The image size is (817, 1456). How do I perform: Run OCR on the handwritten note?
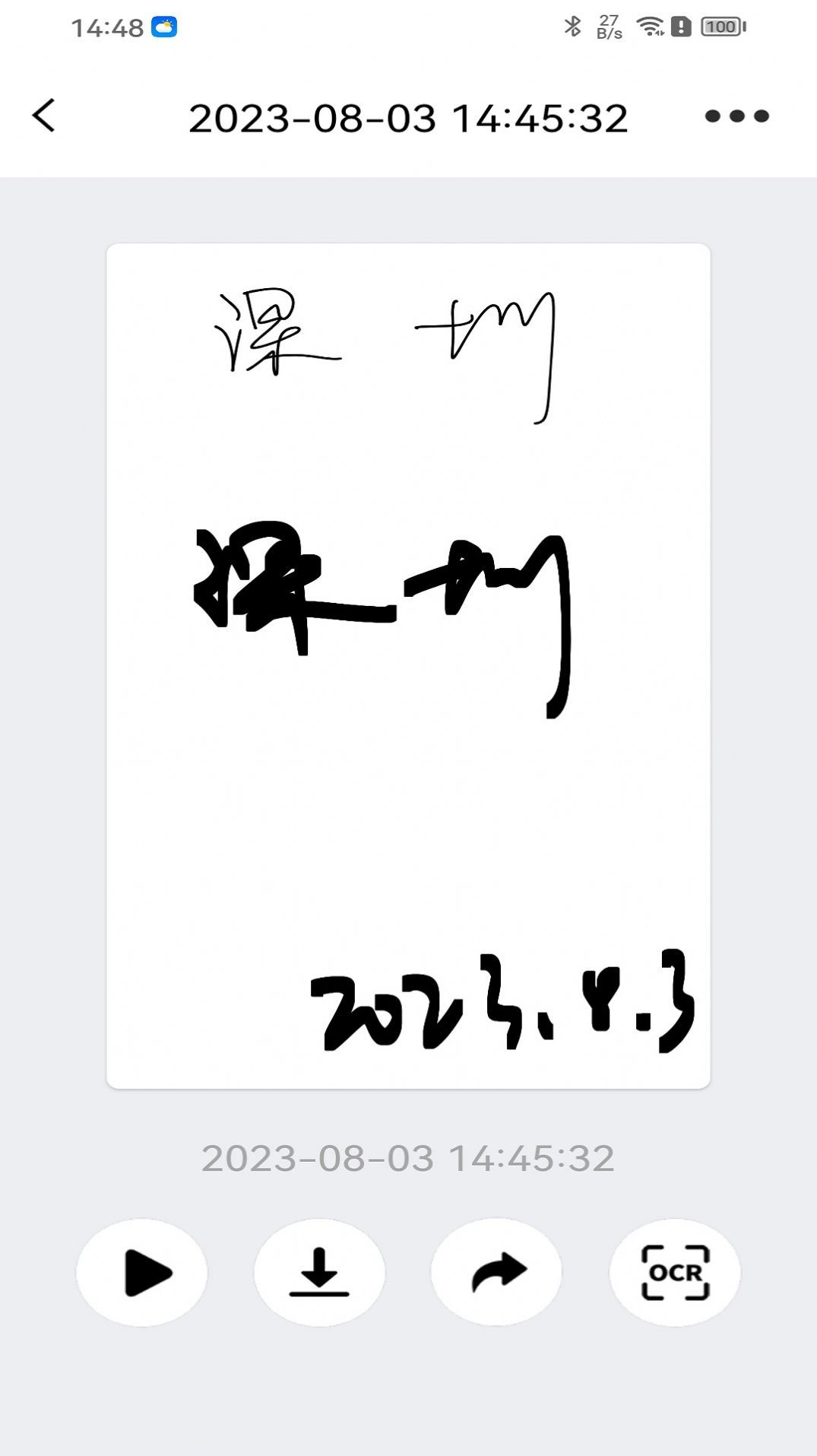[675, 1273]
